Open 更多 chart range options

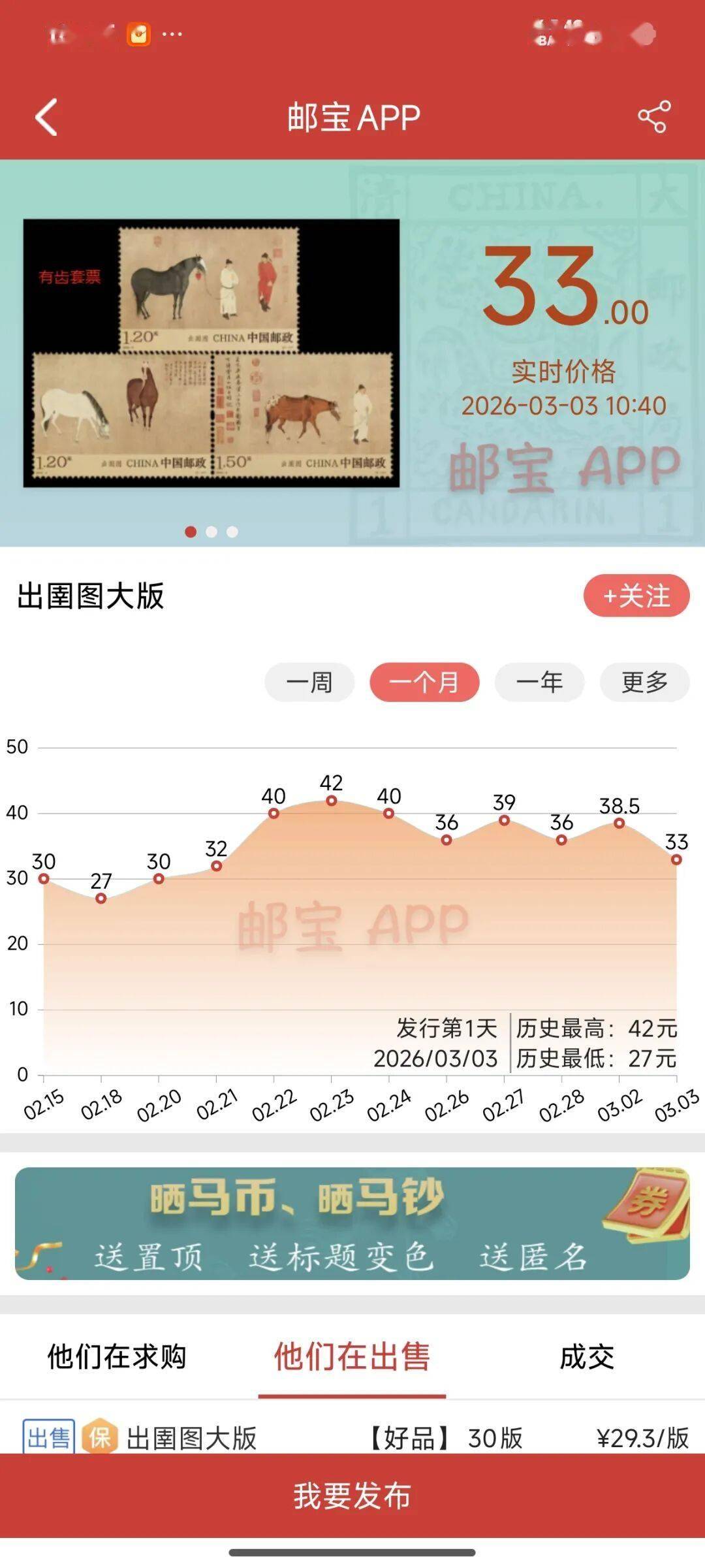click(644, 682)
